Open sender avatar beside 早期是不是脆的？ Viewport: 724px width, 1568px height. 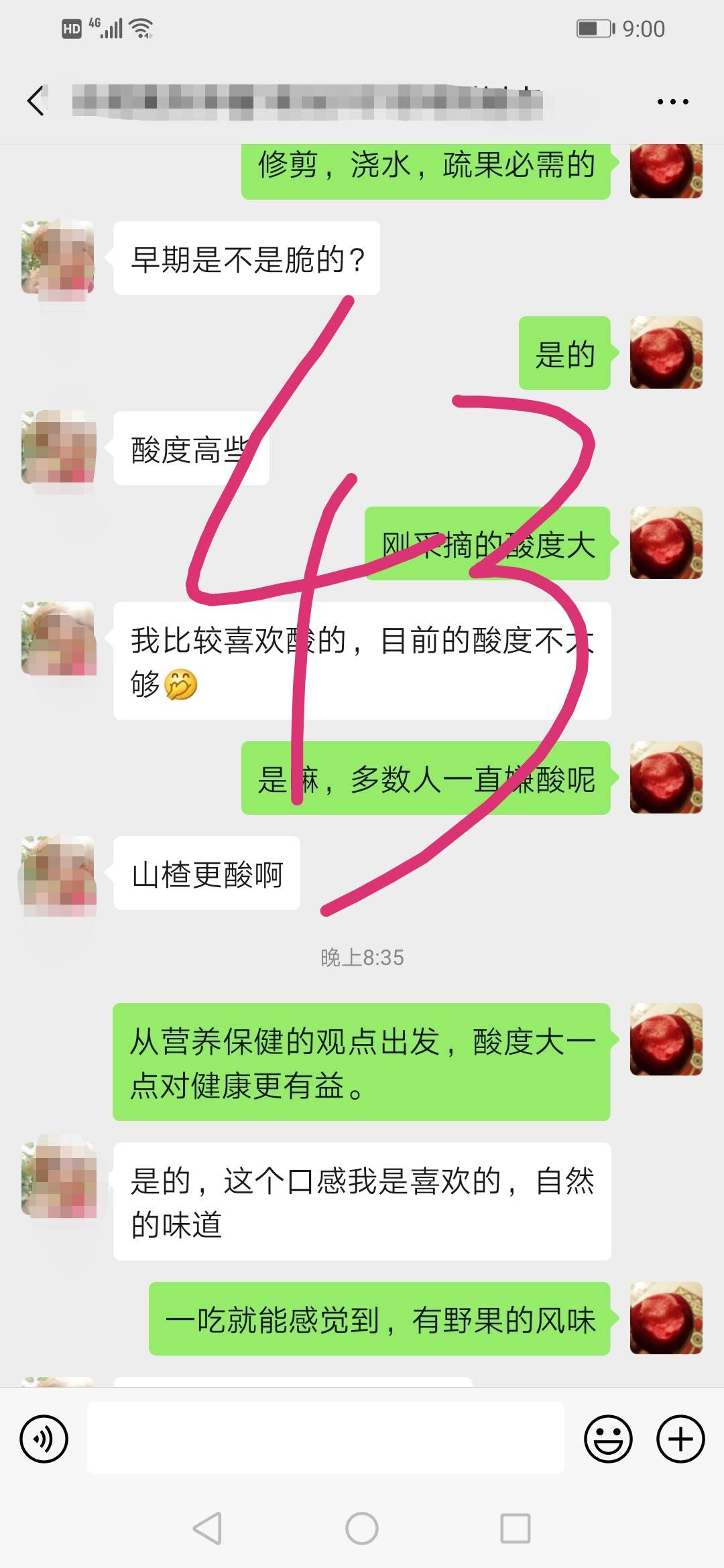[58, 258]
